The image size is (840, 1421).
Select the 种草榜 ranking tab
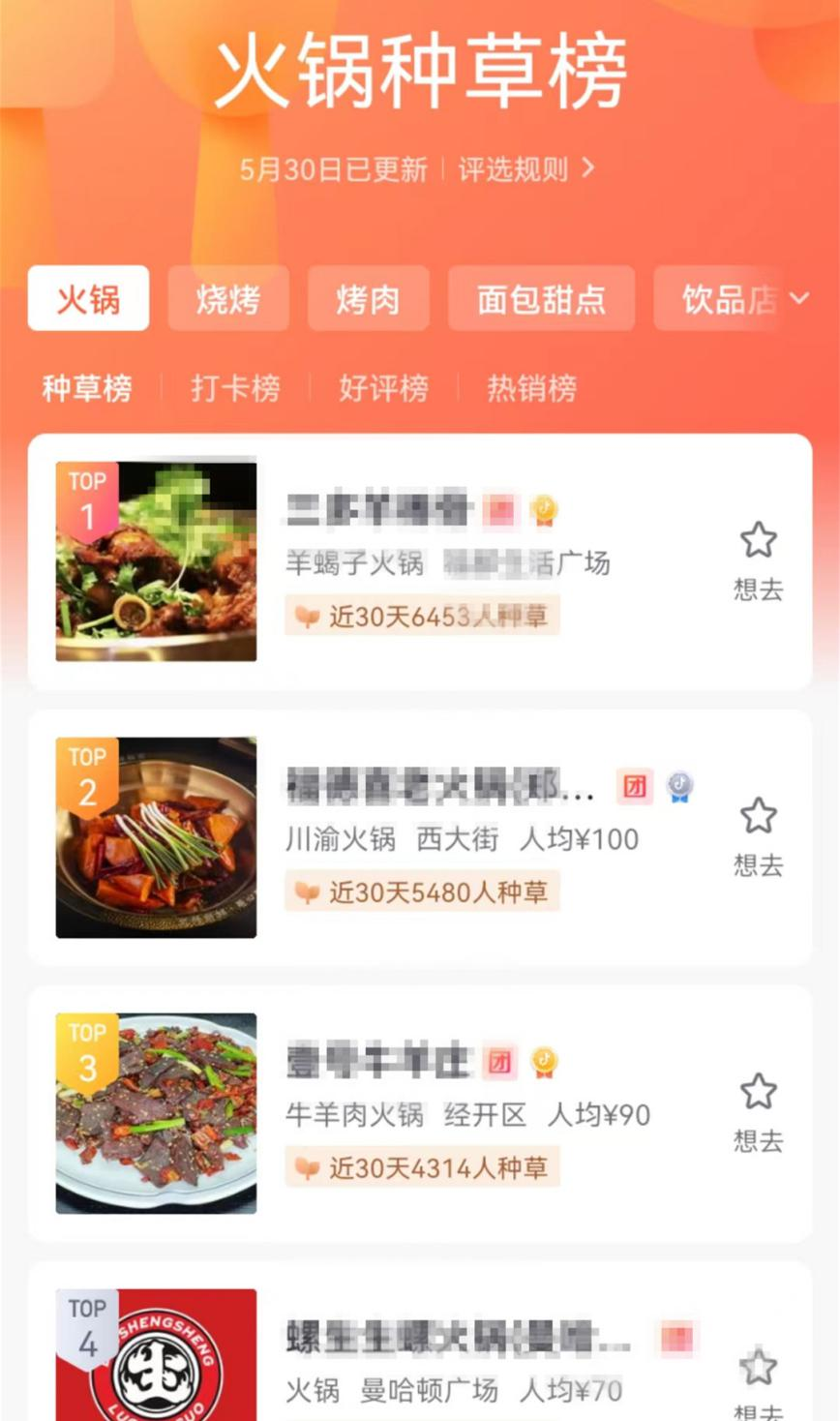pos(87,388)
